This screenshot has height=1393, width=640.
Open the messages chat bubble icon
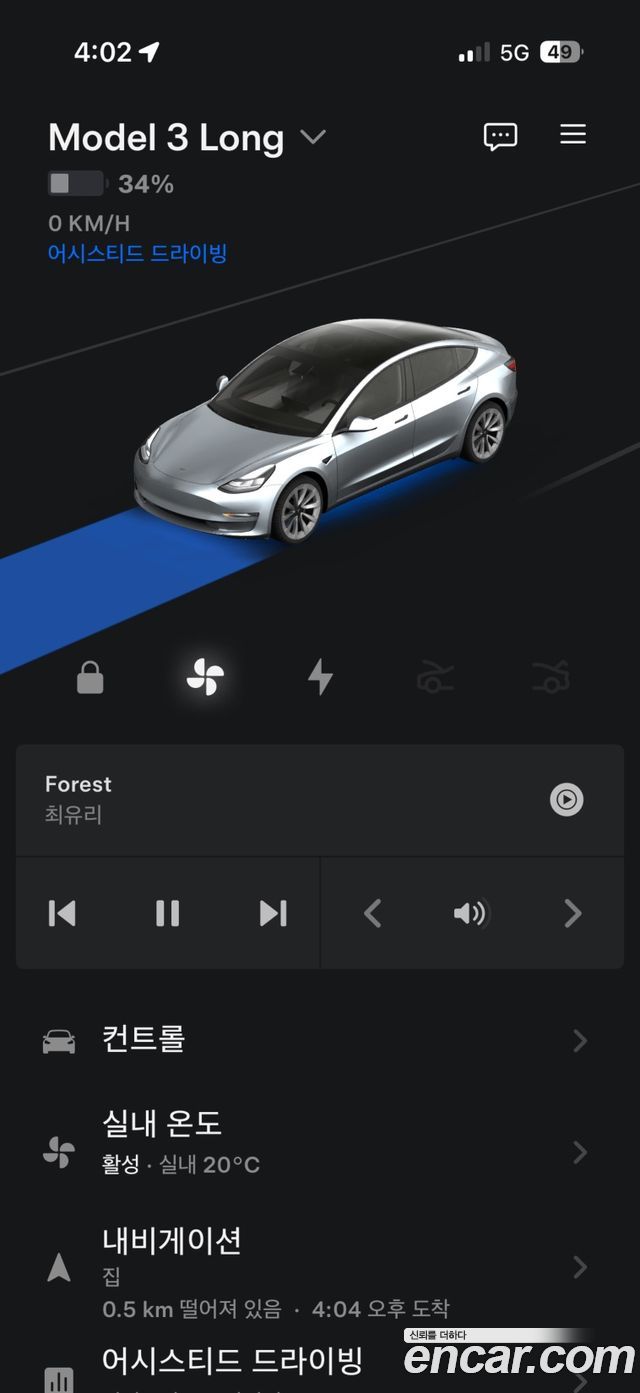pyautogui.click(x=500, y=136)
